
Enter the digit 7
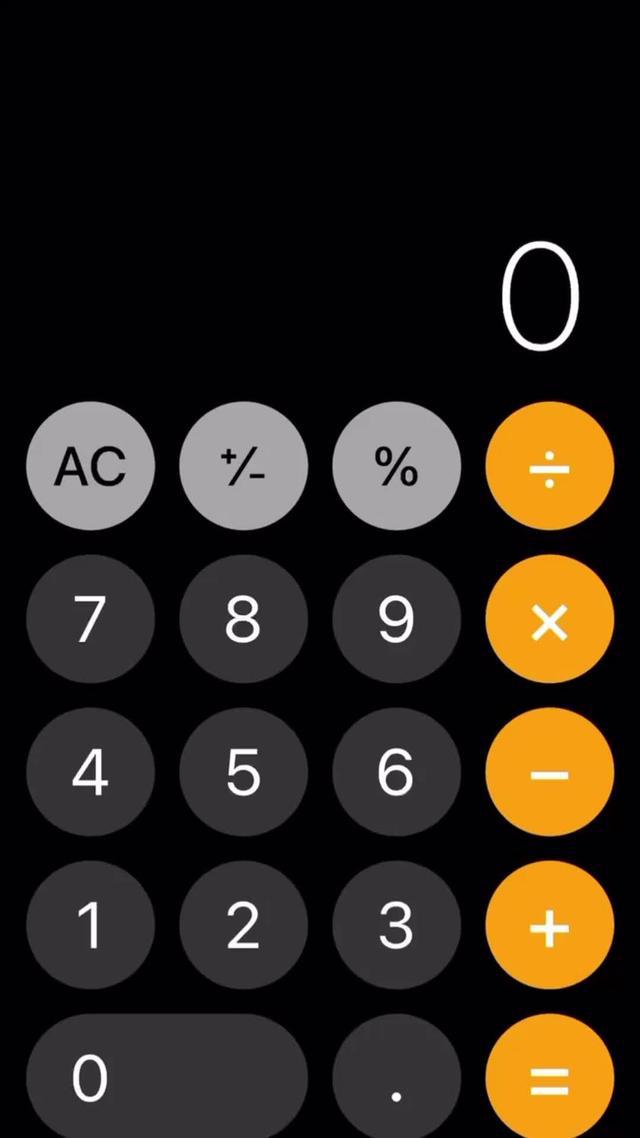tap(91, 619)
